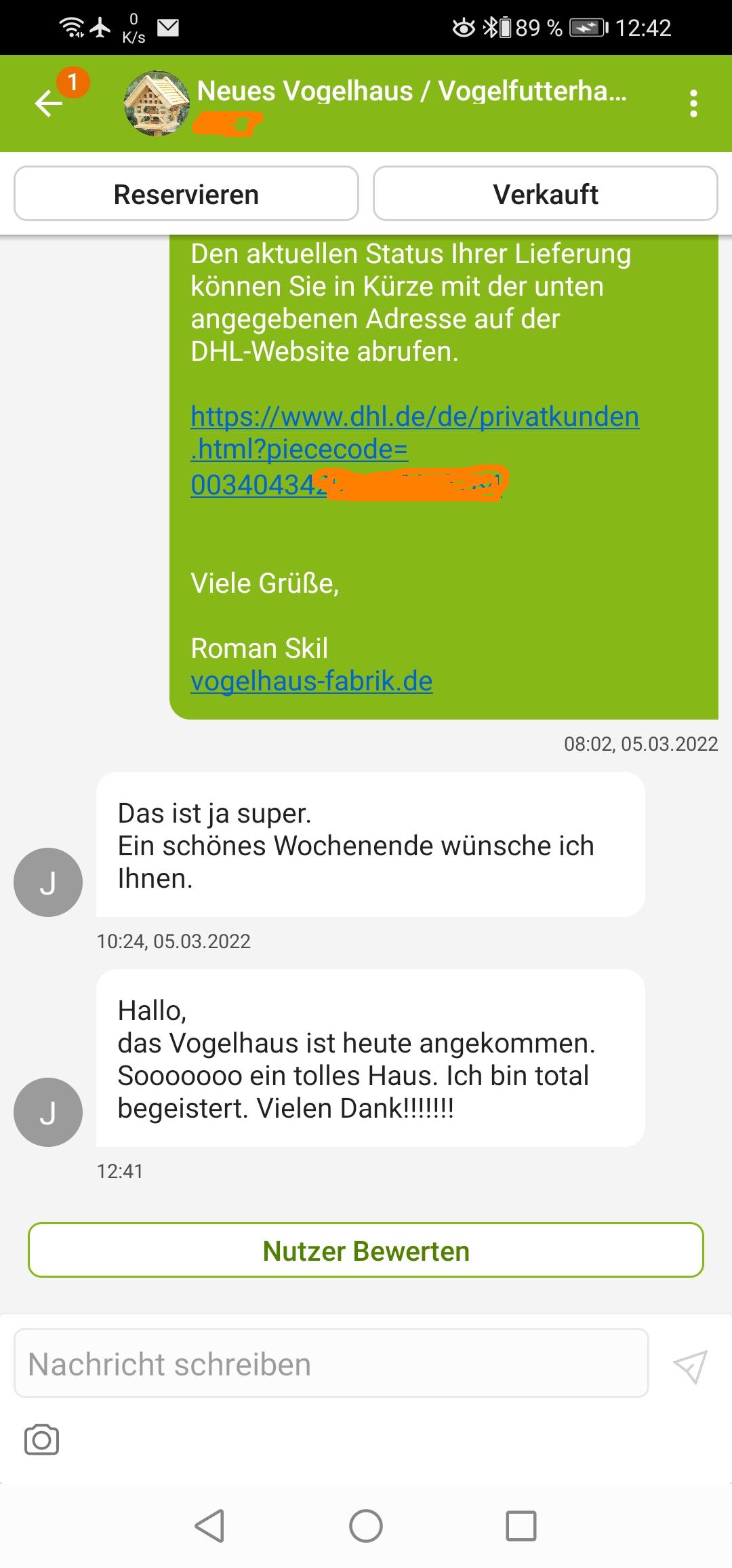This screenshot has width=732, height=1568.
Task: Tap the Reservieren button
Action: (x=186, y=194)
